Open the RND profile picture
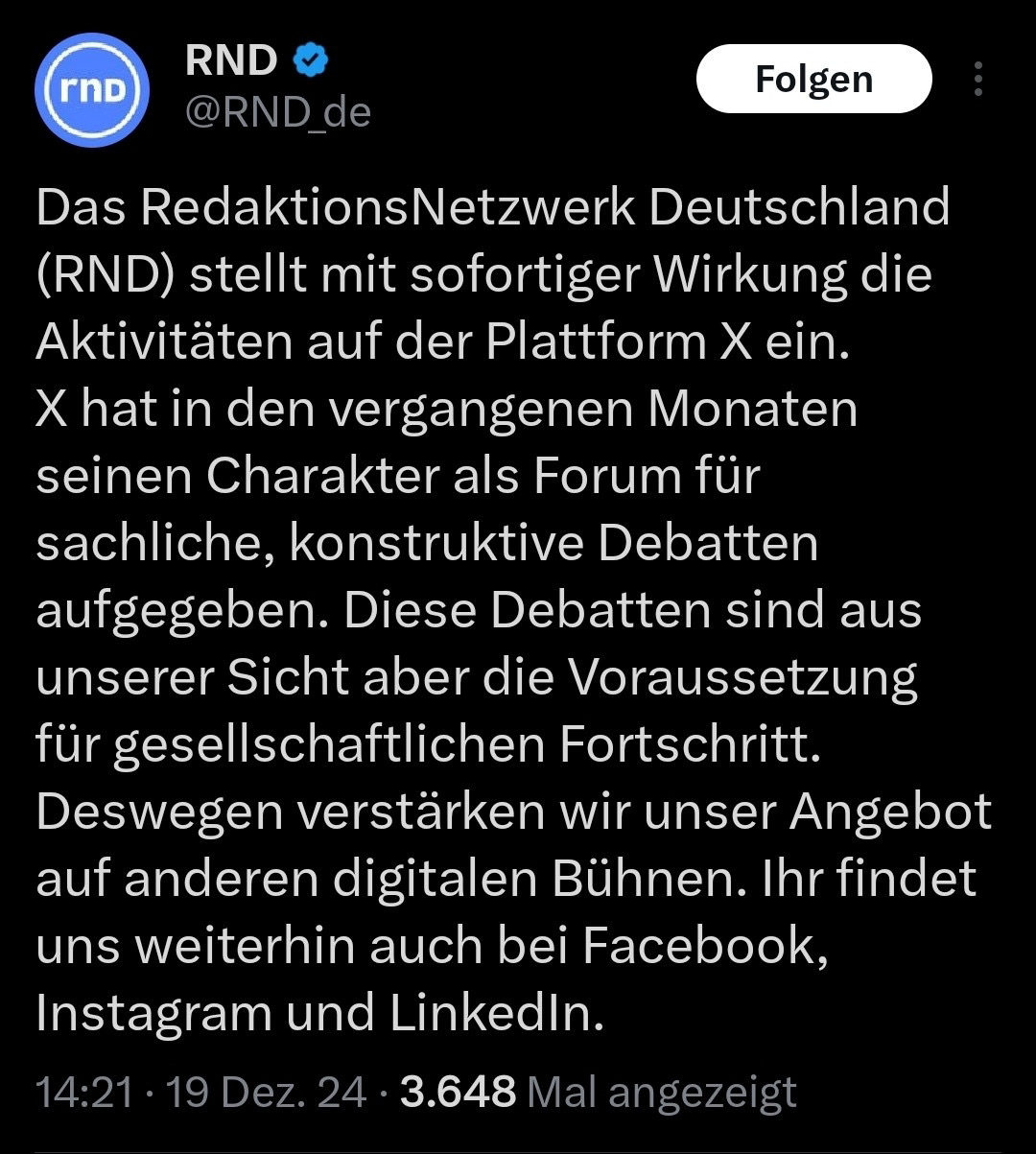1036x1154 pixels. coord(92,89)
